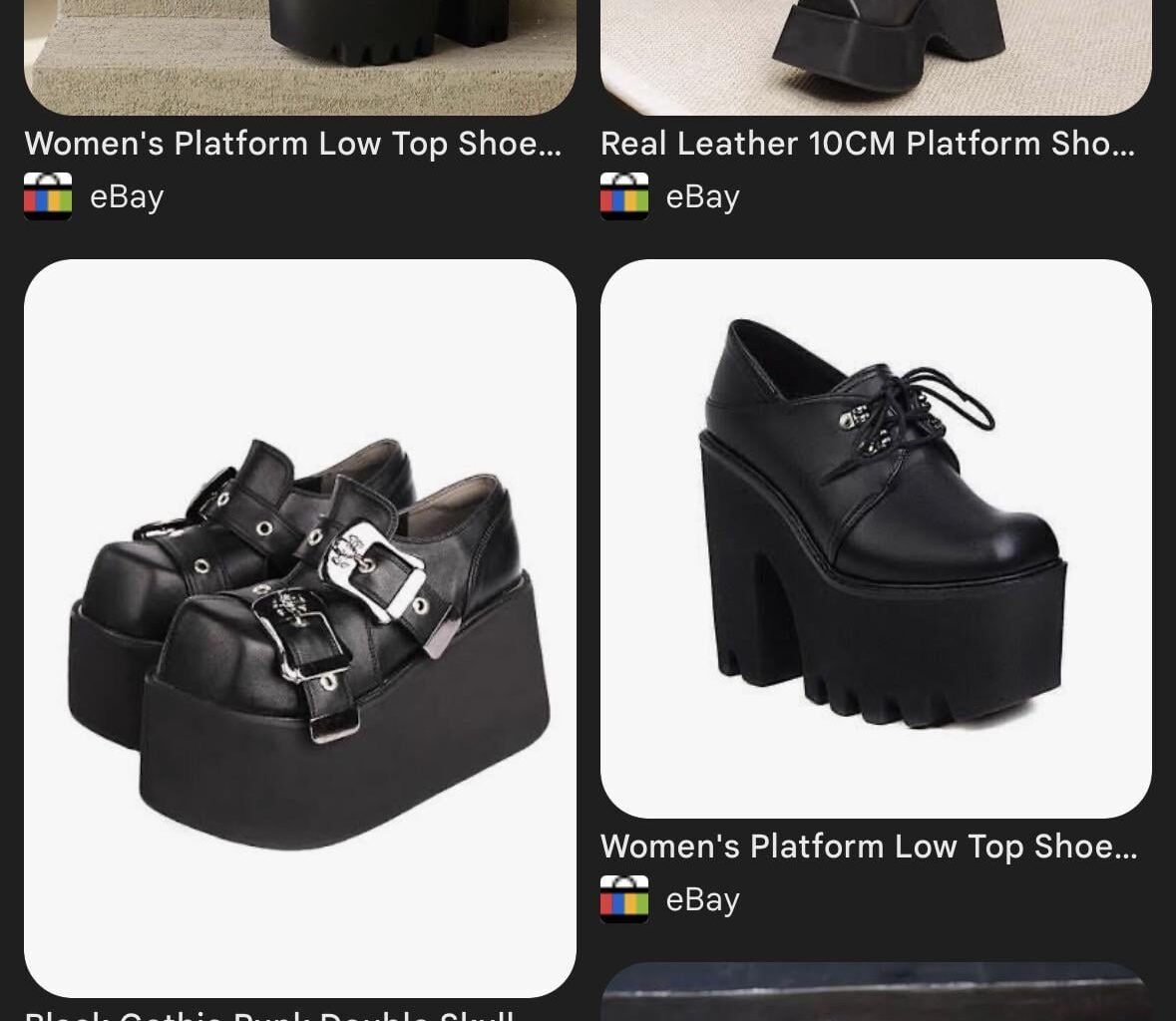Open the Real Leather 10CM Platform Shoes listing
1176x1021 pixels.
[x=867, y=144]
